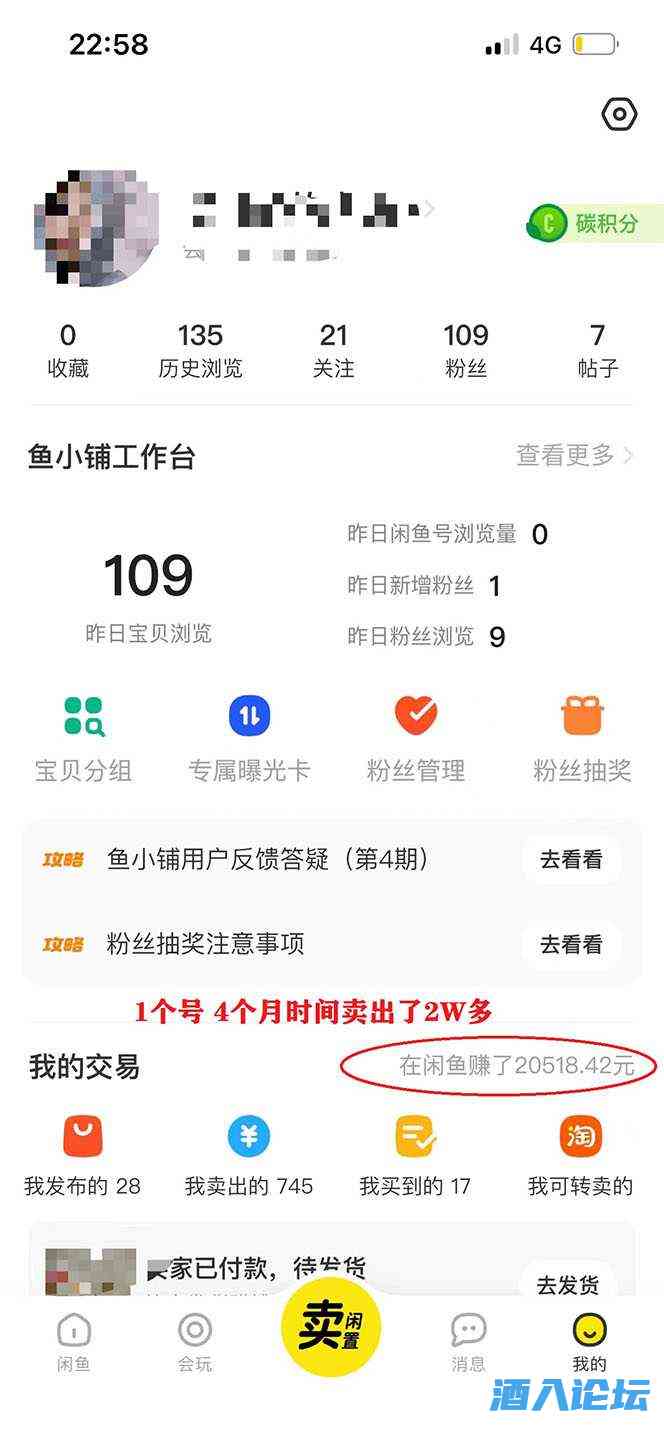The height and width of the screenshot is (1437, 664).
Task: Tap the yellow 卖闲置 sell button
Action: [x=331, y=1327]
